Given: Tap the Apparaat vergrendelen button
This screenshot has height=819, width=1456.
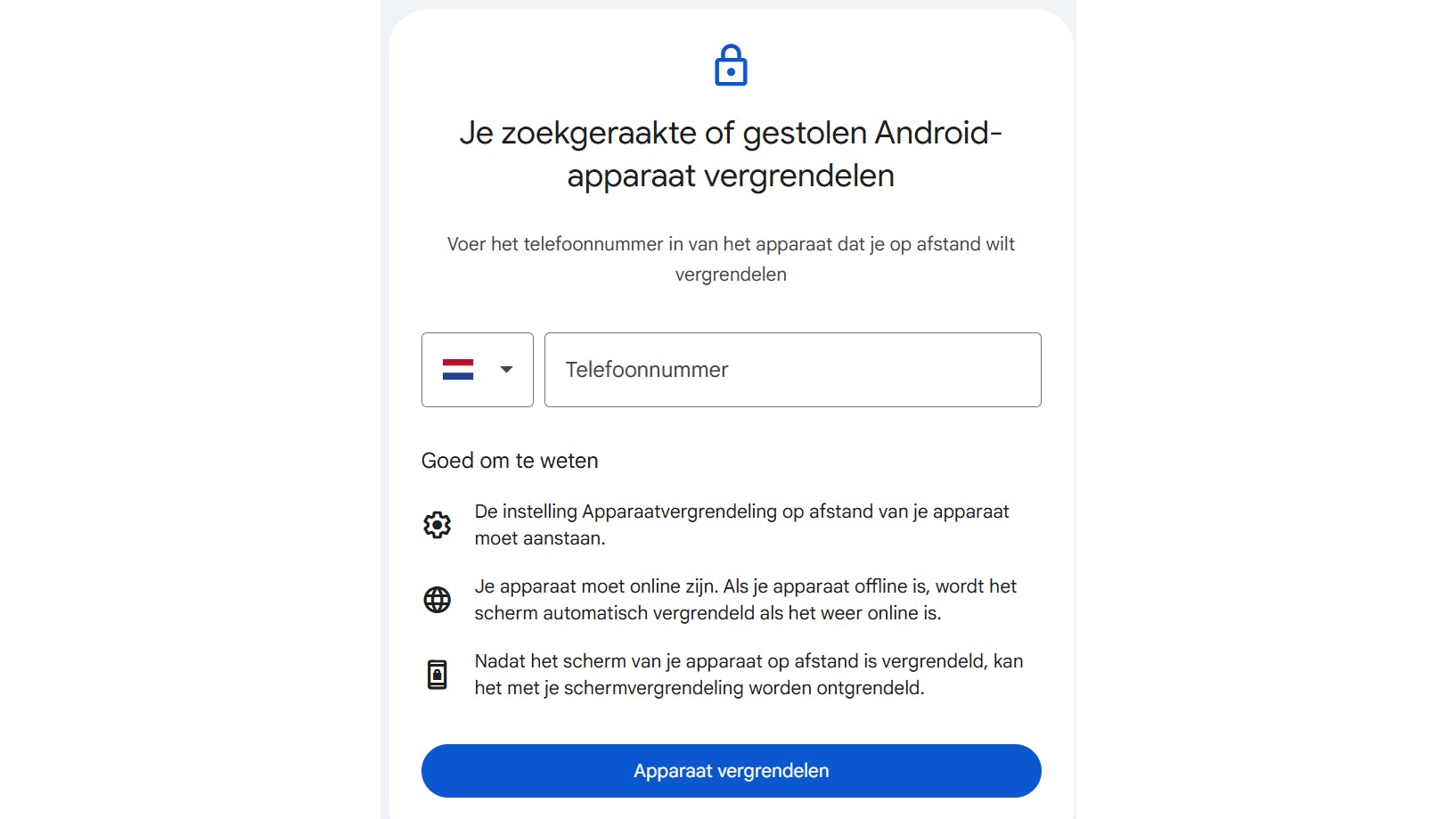Looking at the screenshot, I should (x=731, y=771).
